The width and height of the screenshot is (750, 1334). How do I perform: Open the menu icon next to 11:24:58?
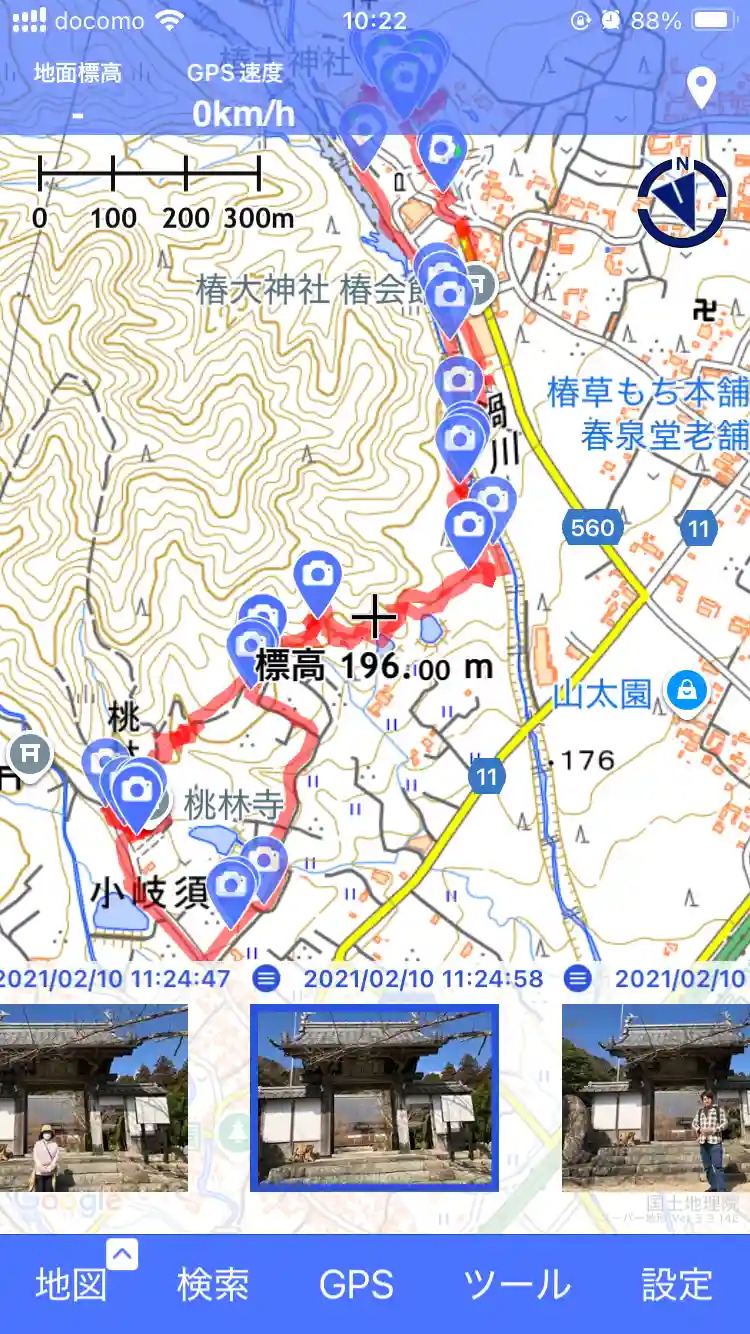coord(577,978)
